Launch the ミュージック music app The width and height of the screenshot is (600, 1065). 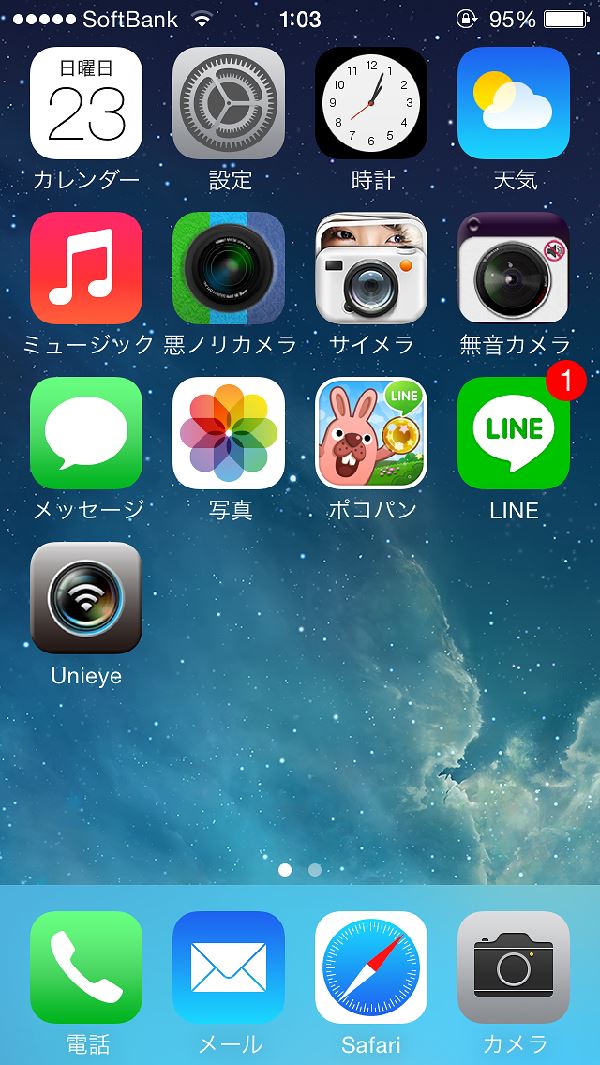pos(86,268)
